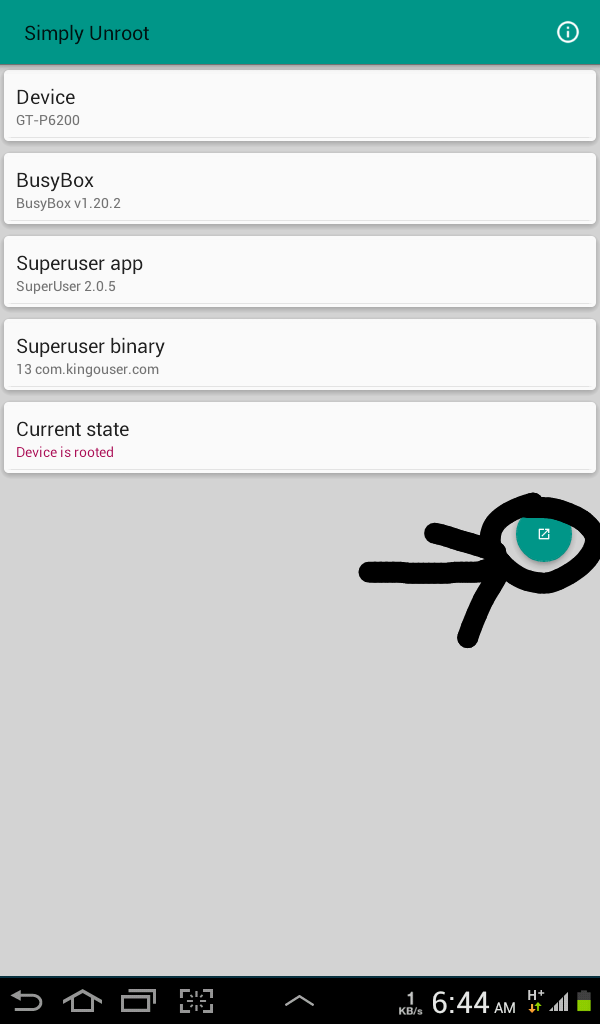Go back with system back button
Viewport: 600px width, 1024px height.
27,1000
